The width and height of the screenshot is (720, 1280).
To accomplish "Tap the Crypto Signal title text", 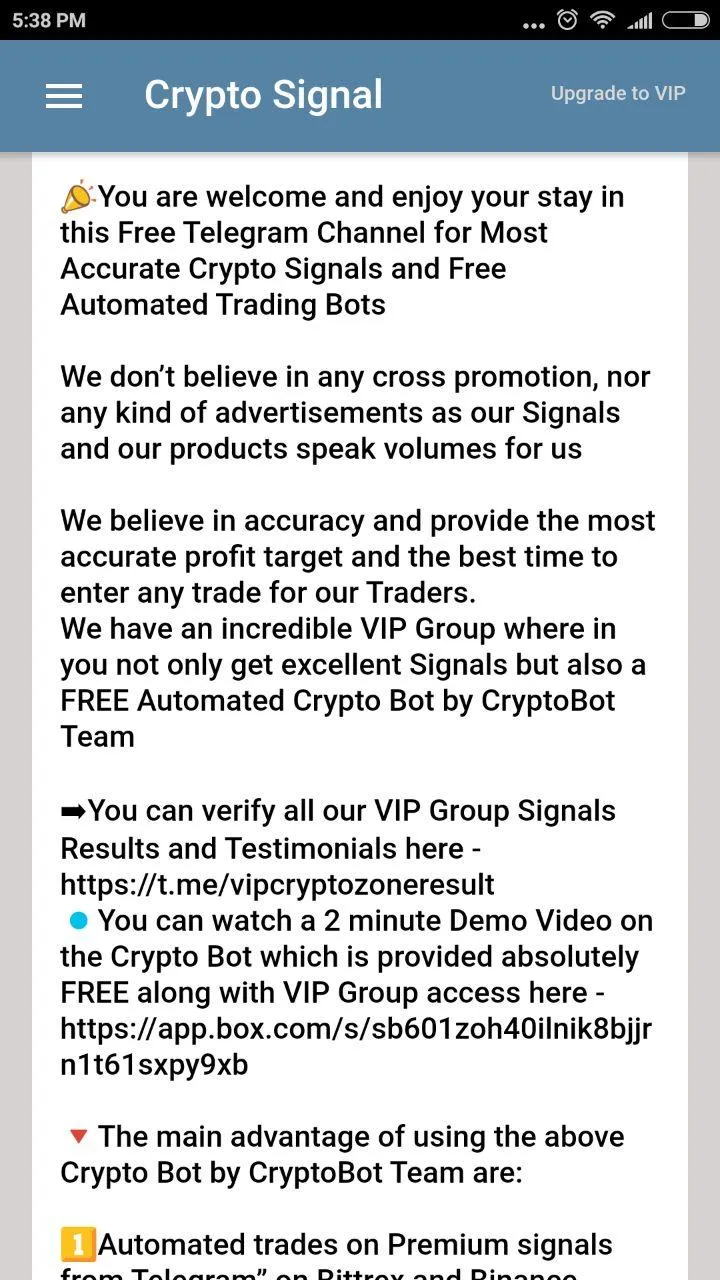I will (263, 95).
